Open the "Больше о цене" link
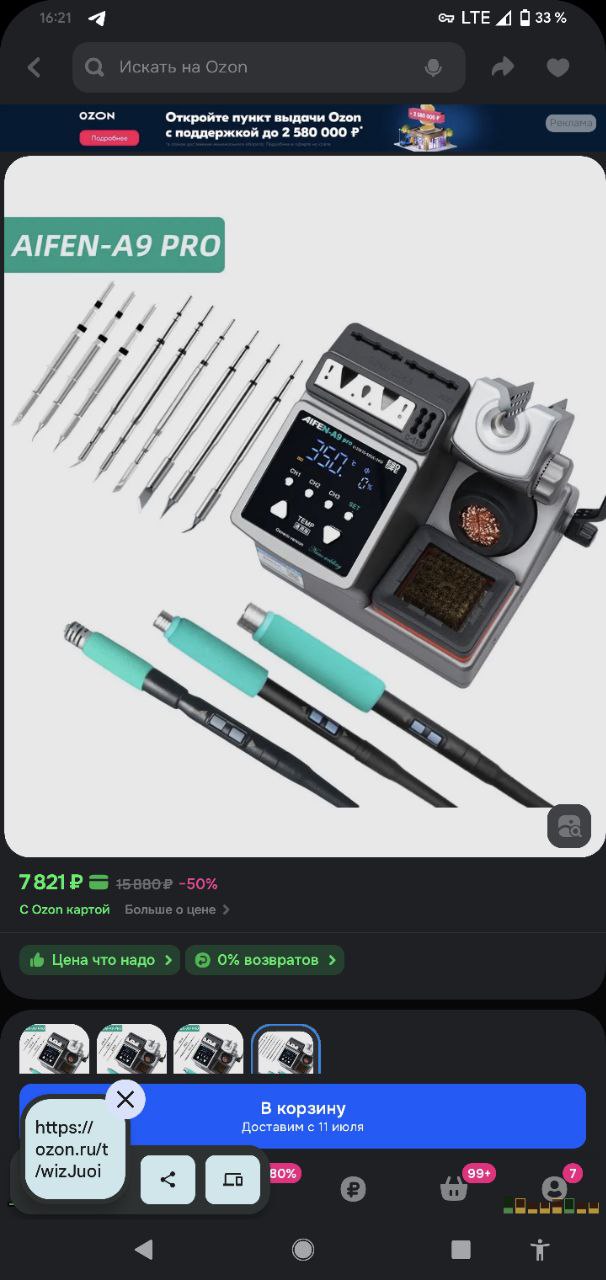The height and width of the screenshot is (1280, 606). tap(177, 909)
